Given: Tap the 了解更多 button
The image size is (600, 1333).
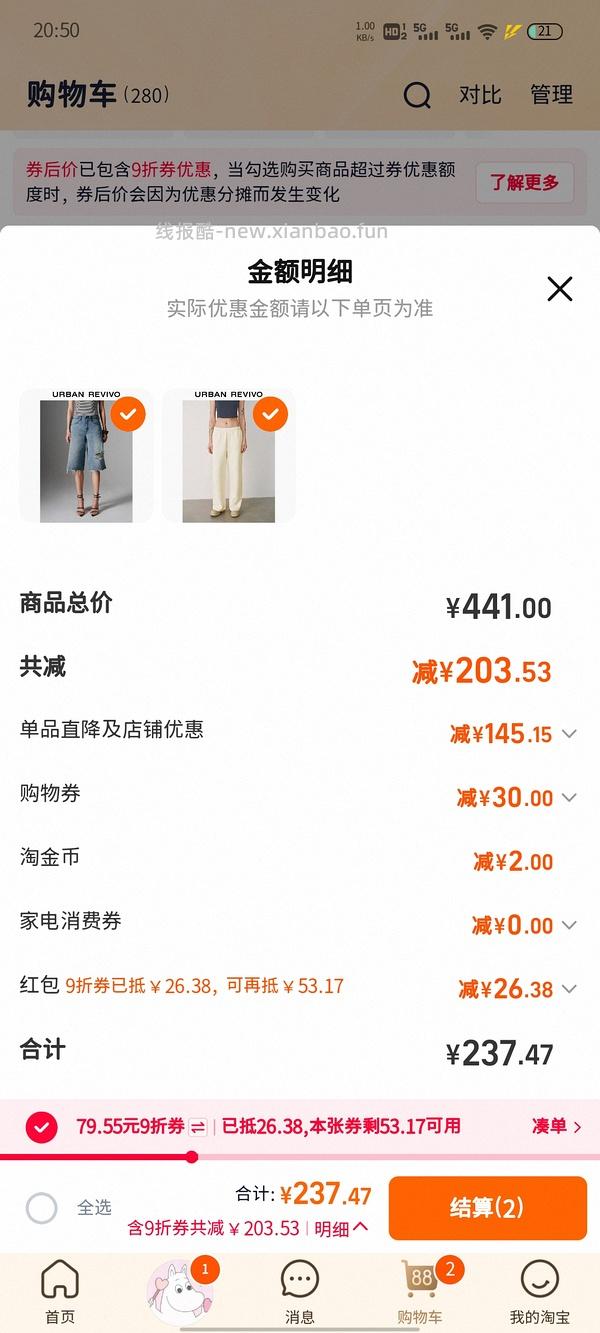Looking at the screenshot, I should click(x=524, y=183).
